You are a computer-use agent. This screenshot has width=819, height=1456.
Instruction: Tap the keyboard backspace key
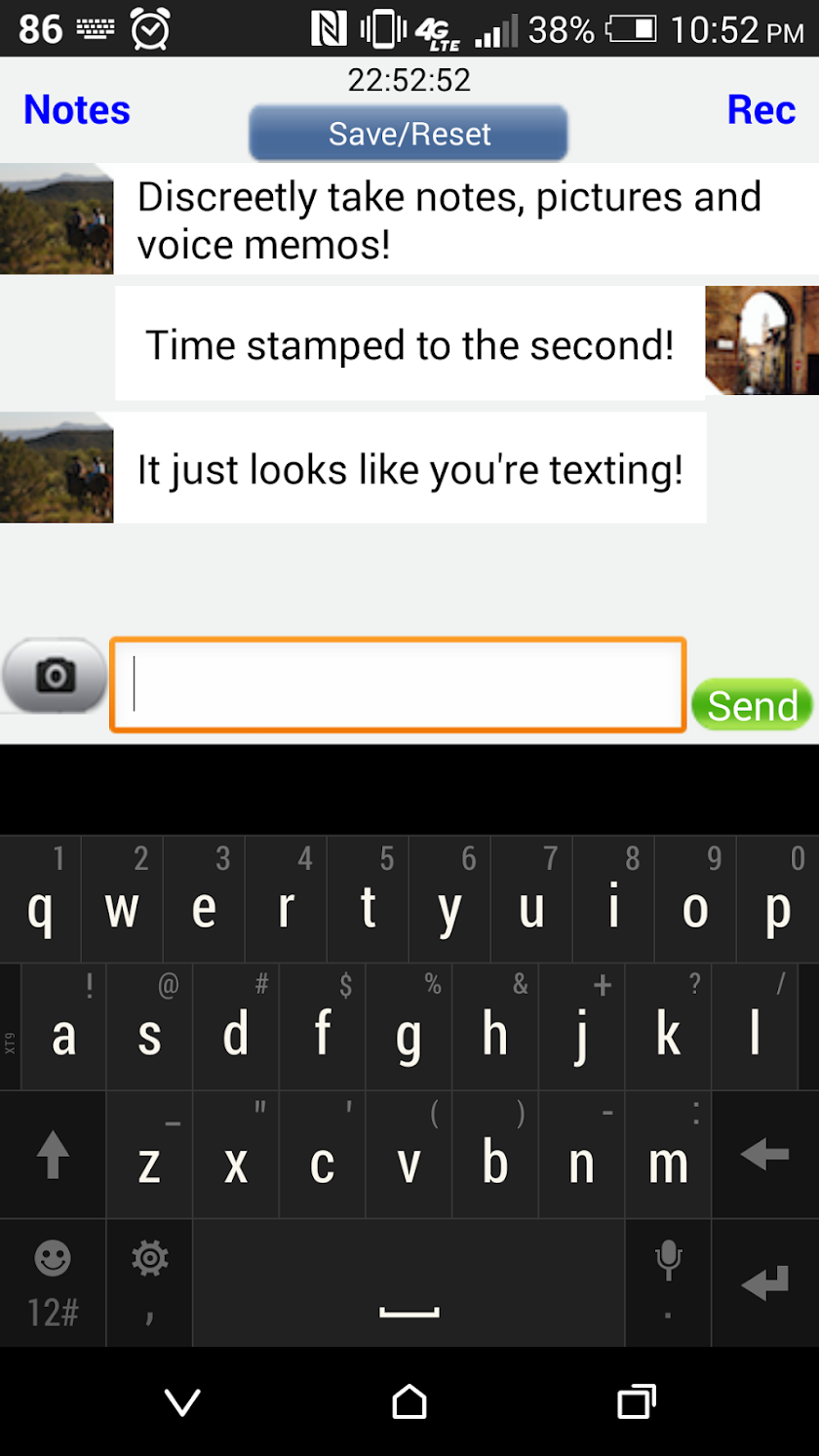(764, 1156)
